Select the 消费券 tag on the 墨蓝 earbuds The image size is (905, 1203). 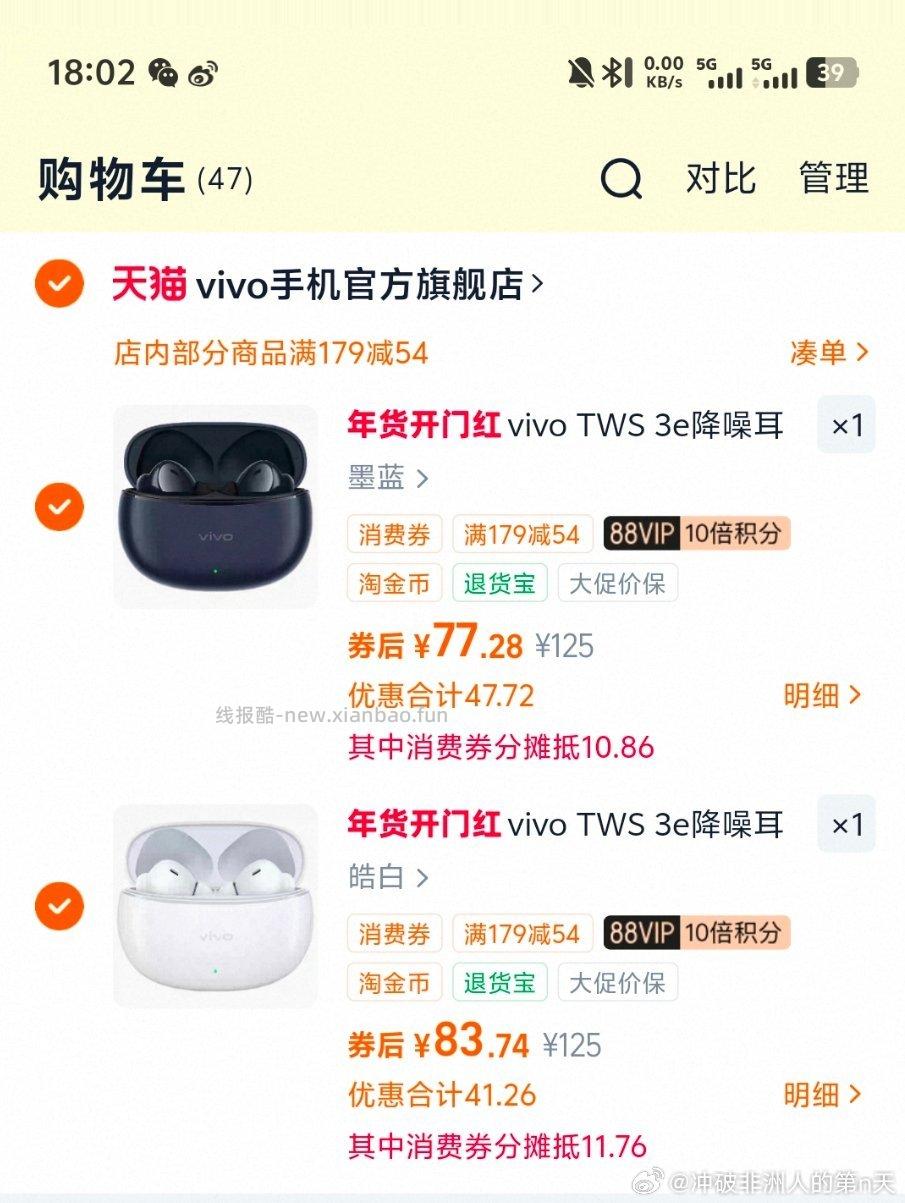[394, 533]
